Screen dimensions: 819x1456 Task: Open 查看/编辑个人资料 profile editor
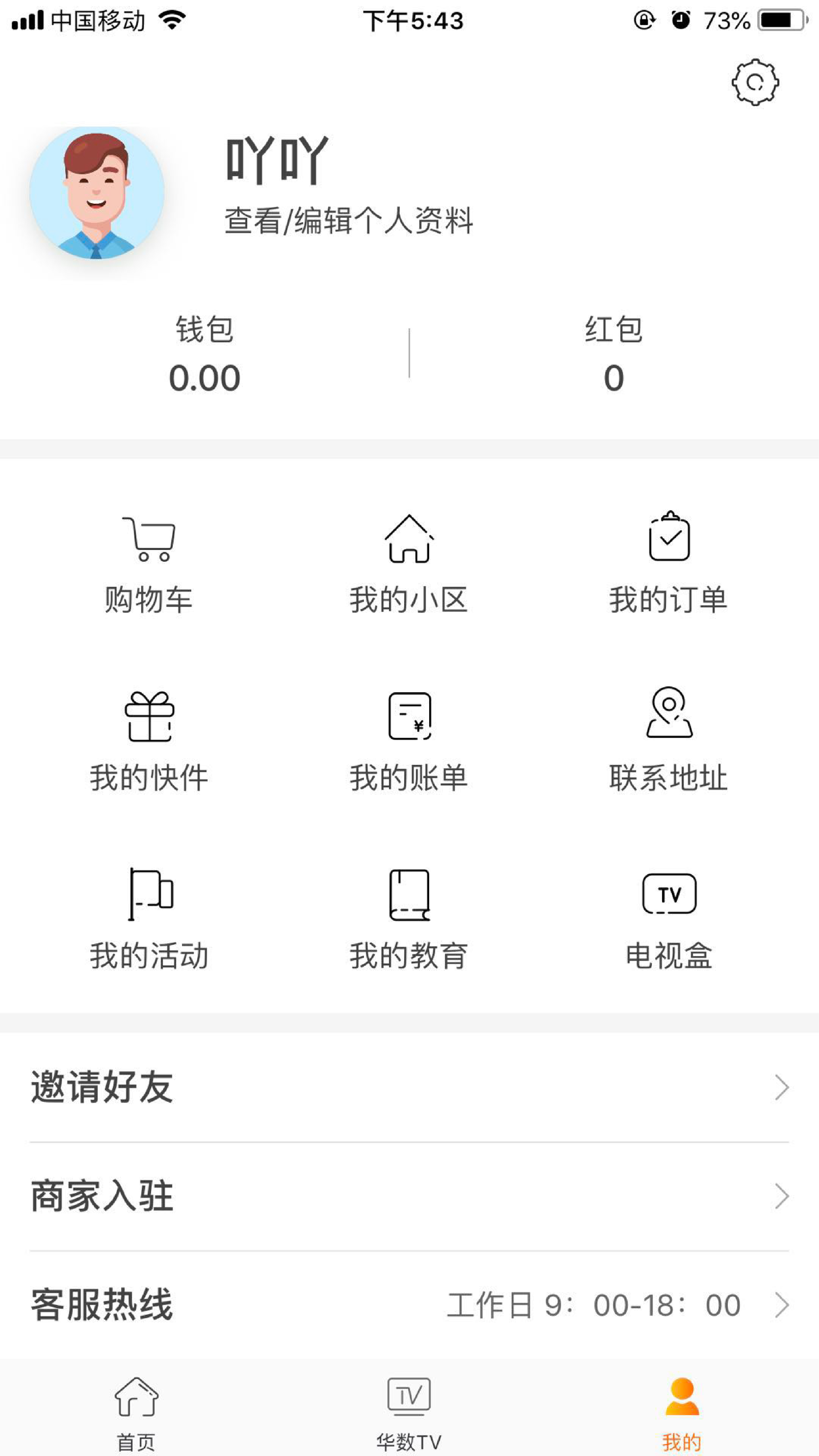[x=348, y=220]
